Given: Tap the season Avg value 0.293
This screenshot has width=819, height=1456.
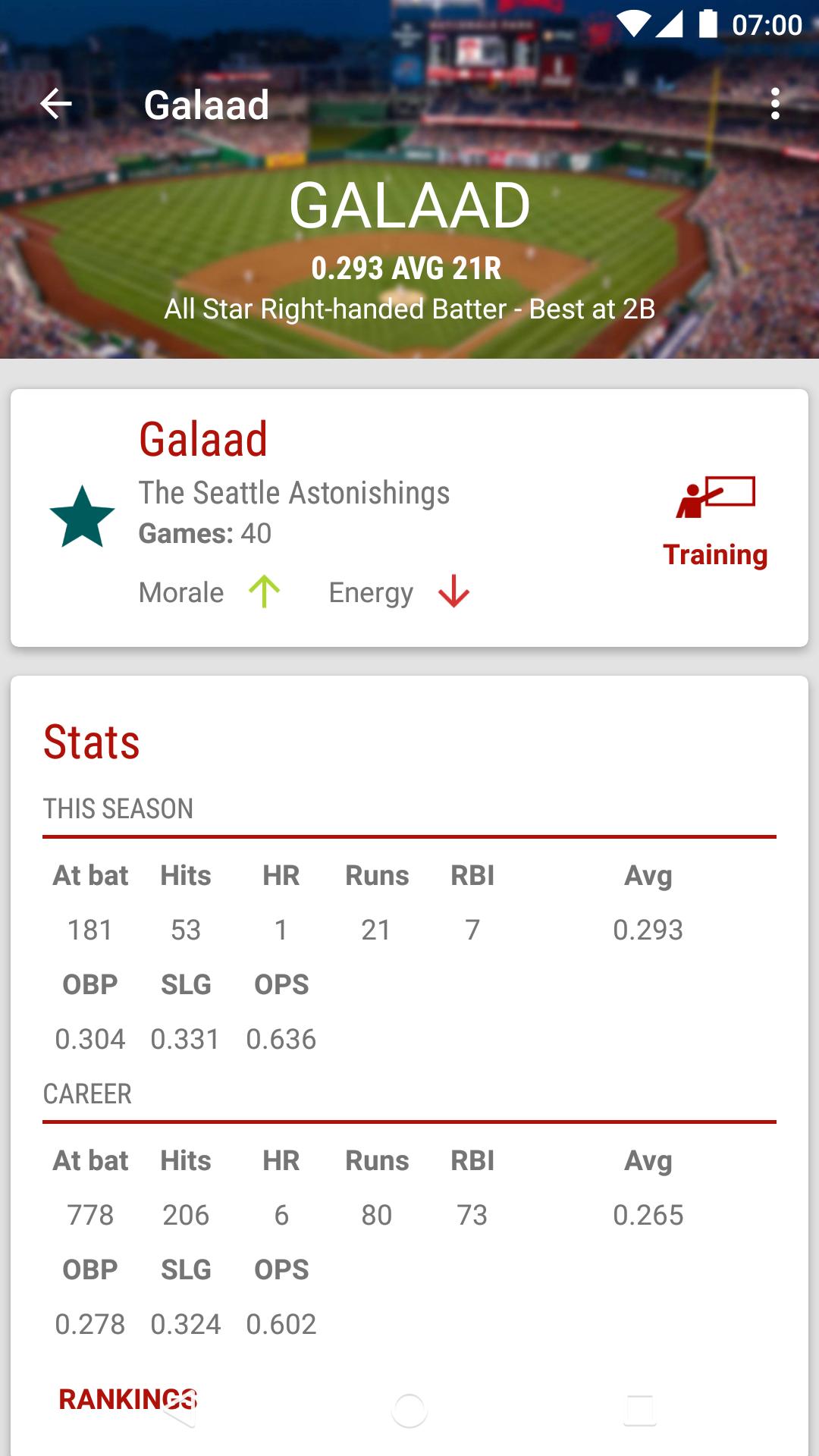Looking at the screenshot, I should click(648, 928).
